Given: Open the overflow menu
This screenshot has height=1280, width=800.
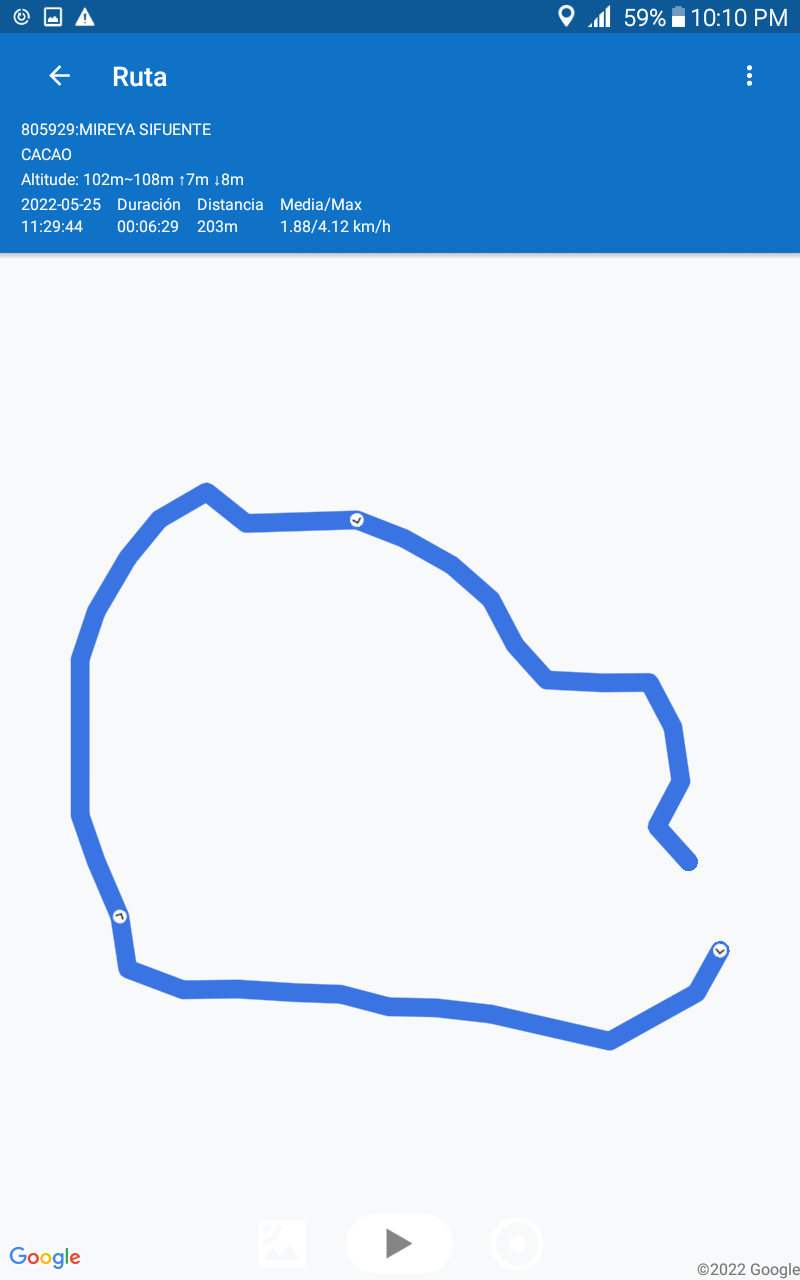Looking at the screenshot, I should pos(749,76).
